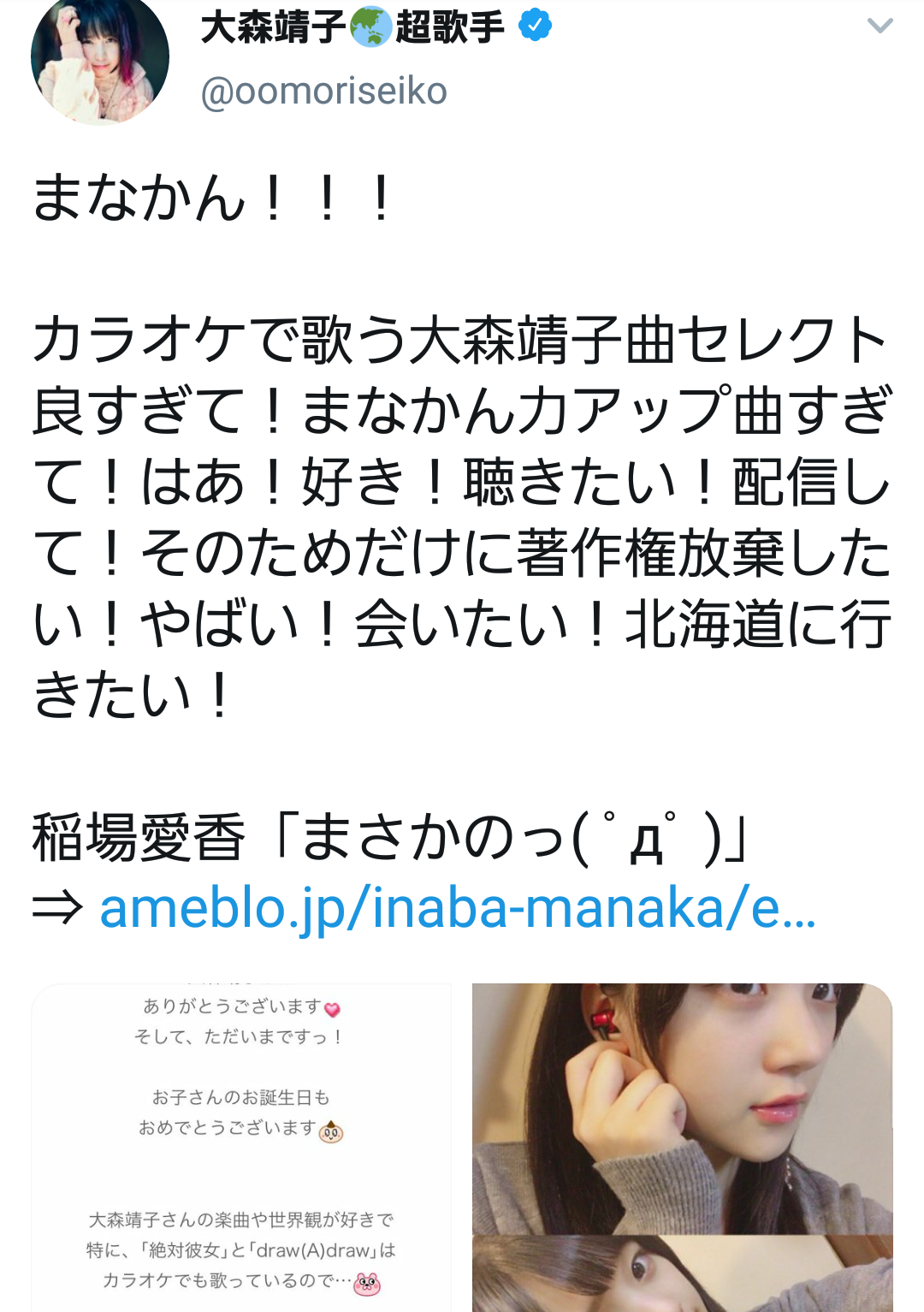The width and height of the screenshot is (924, 1312).
Task: Open the ameblo.jp/inaba-manaka link
Action: click(x=458, y=908)
